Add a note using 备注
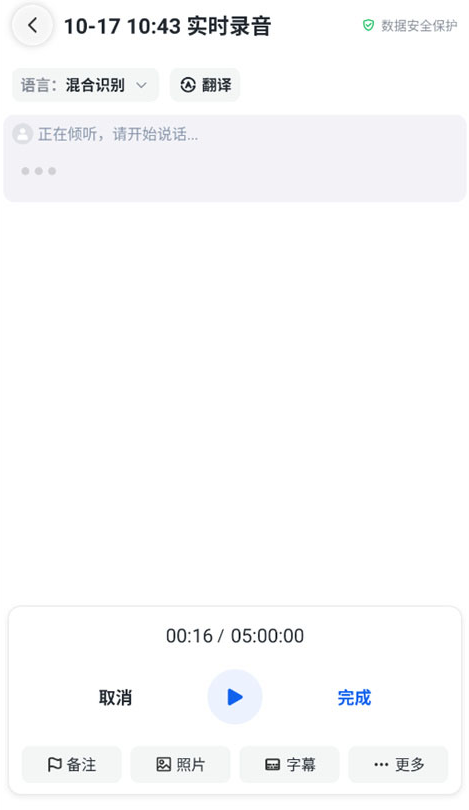Screen dimensions: 469x810 point(72,764)
